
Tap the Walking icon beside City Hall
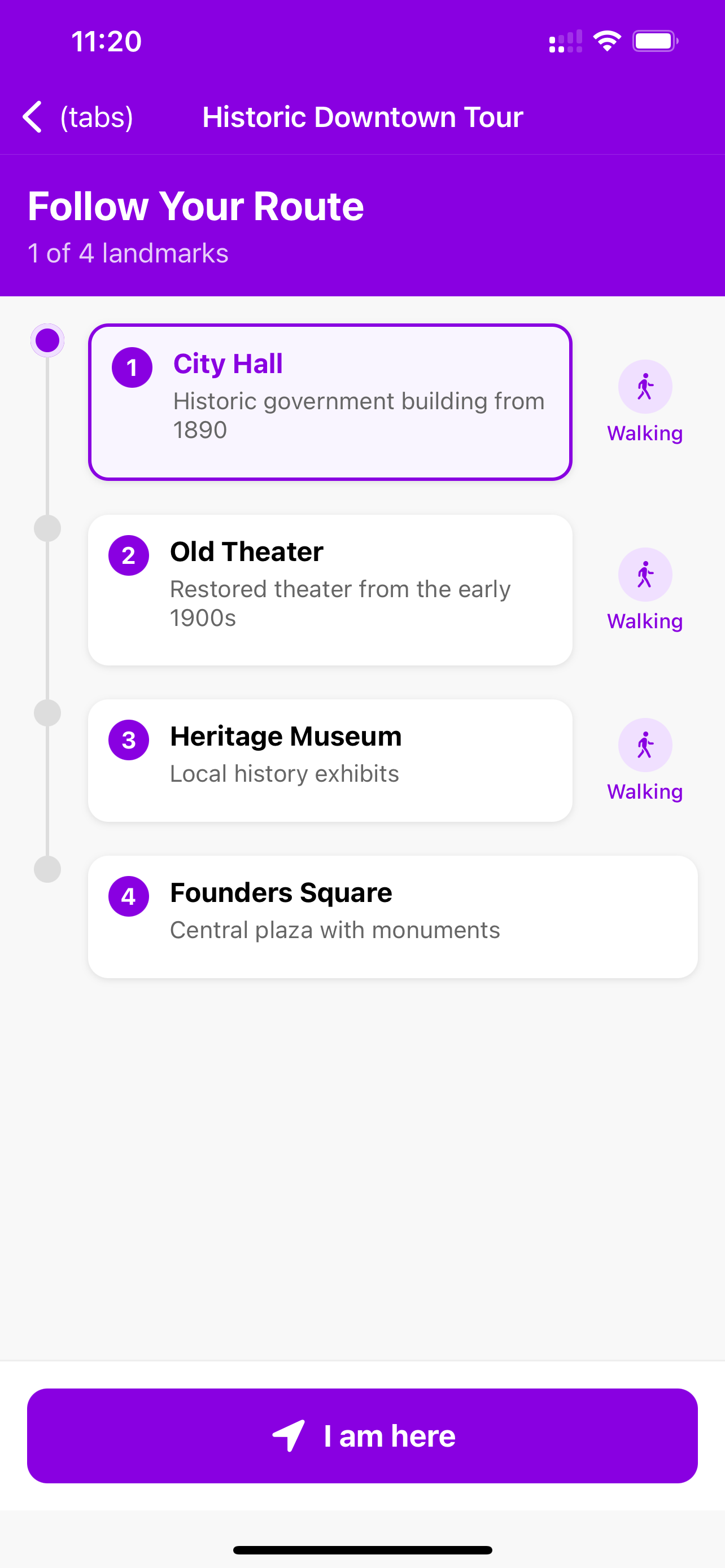click(645, 387)
